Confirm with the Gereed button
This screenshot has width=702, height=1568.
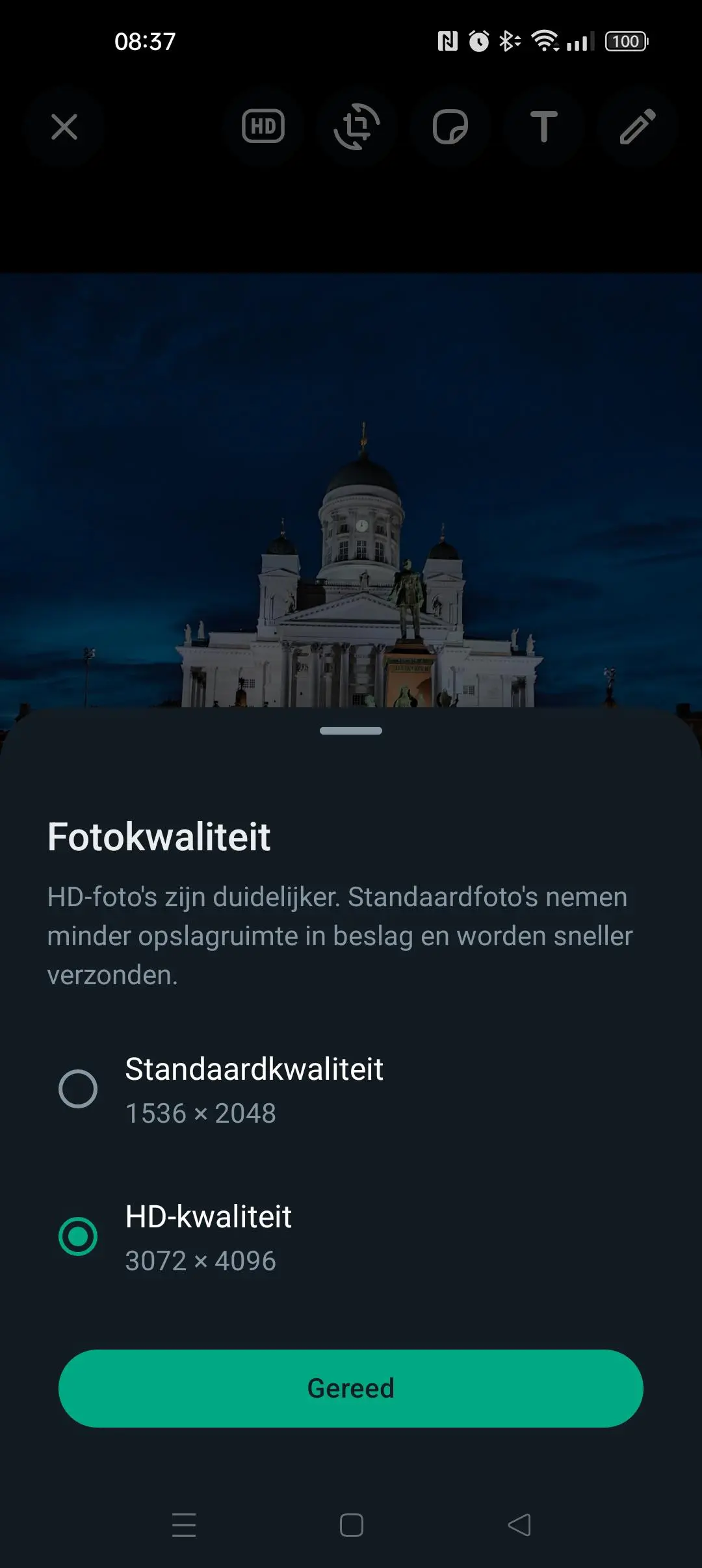point(351,1389)
